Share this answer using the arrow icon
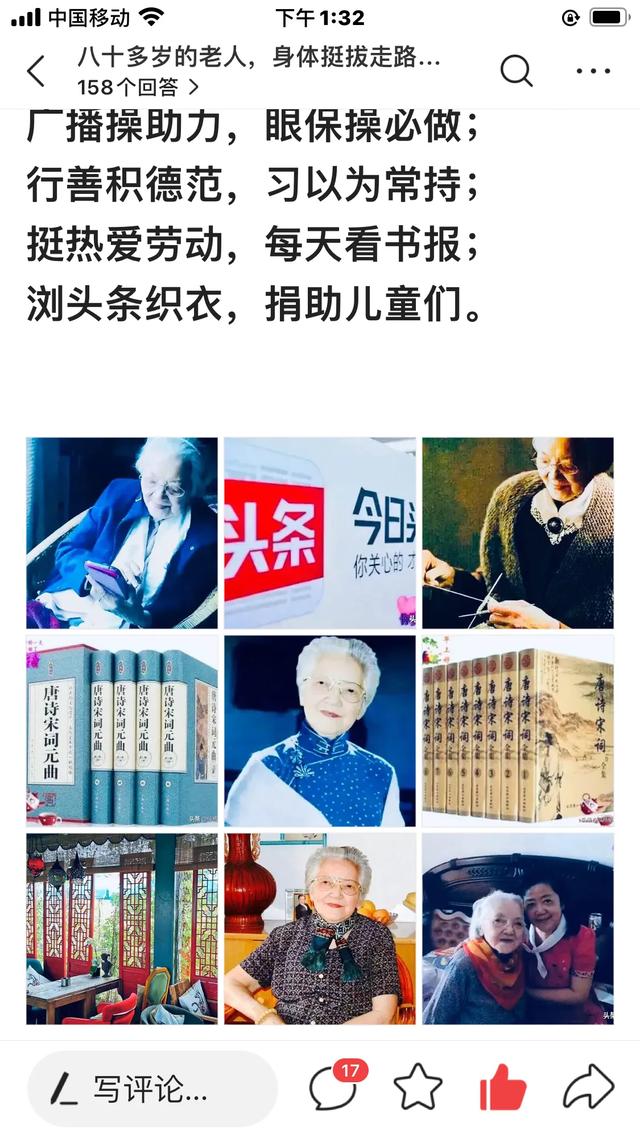 [588, 1087]
